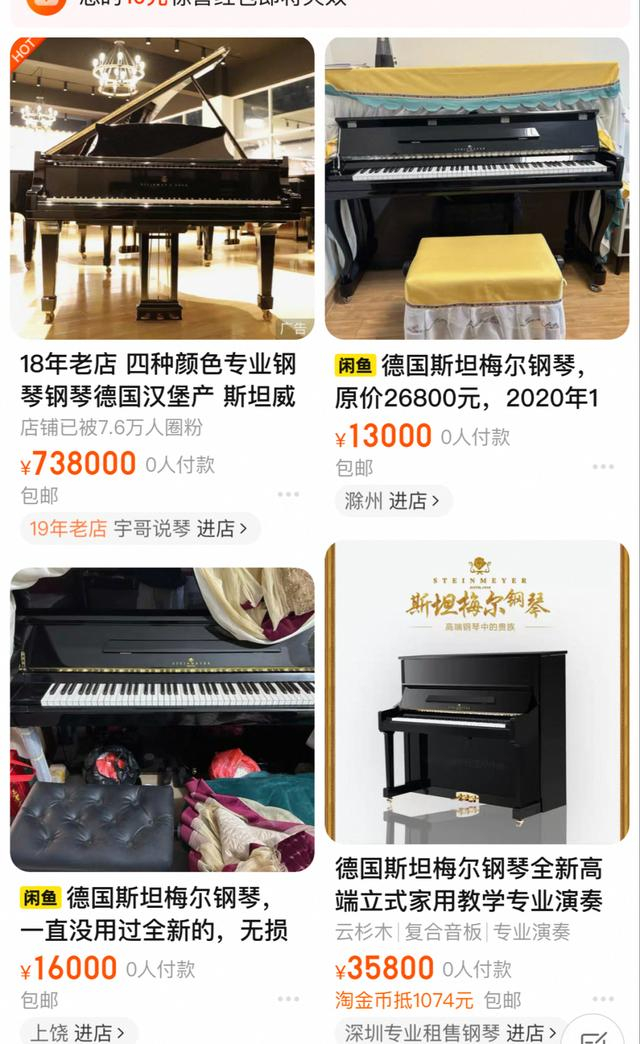Viewport: 640px width, 1044px height.
Task: Open more options for the ¥13000 listing
Action: [x=603, y=467]
